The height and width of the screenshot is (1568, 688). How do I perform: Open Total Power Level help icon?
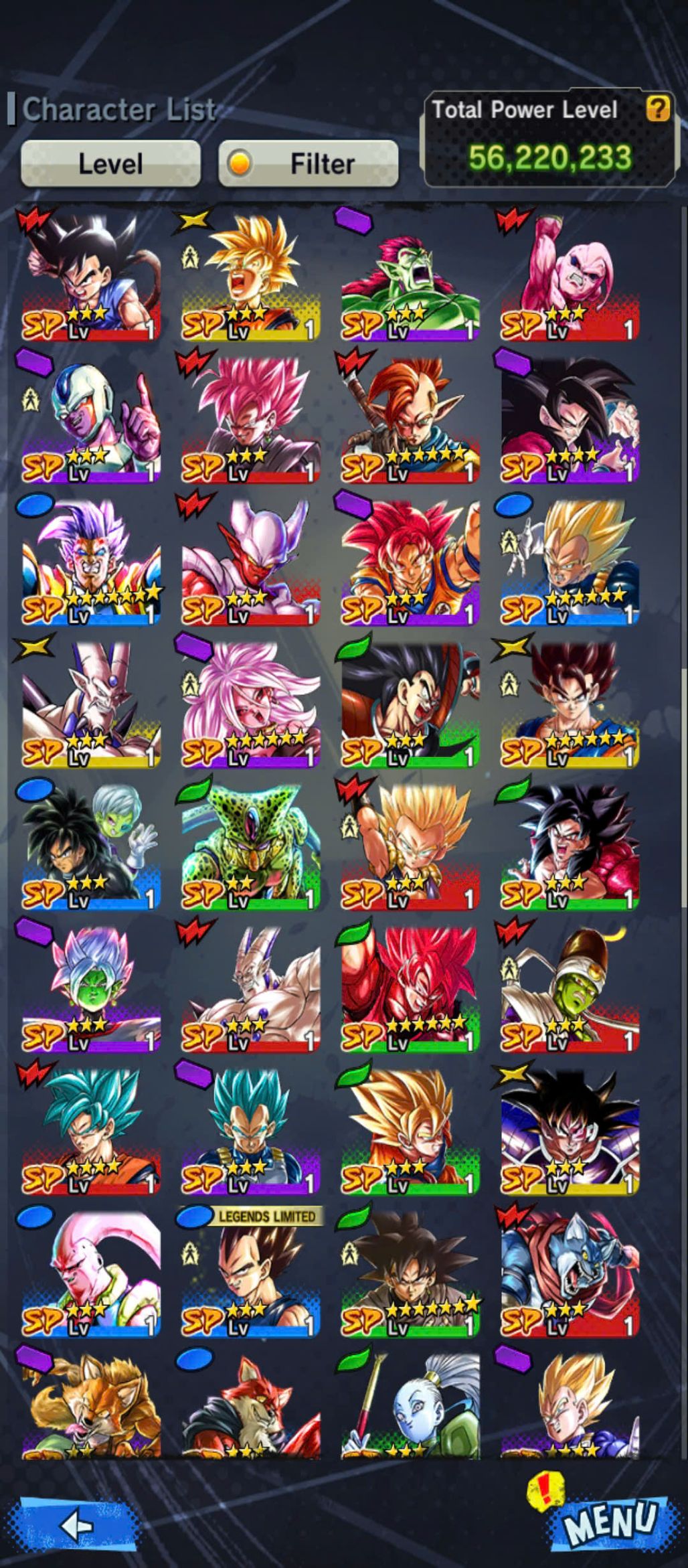click(x=657, y=108)
